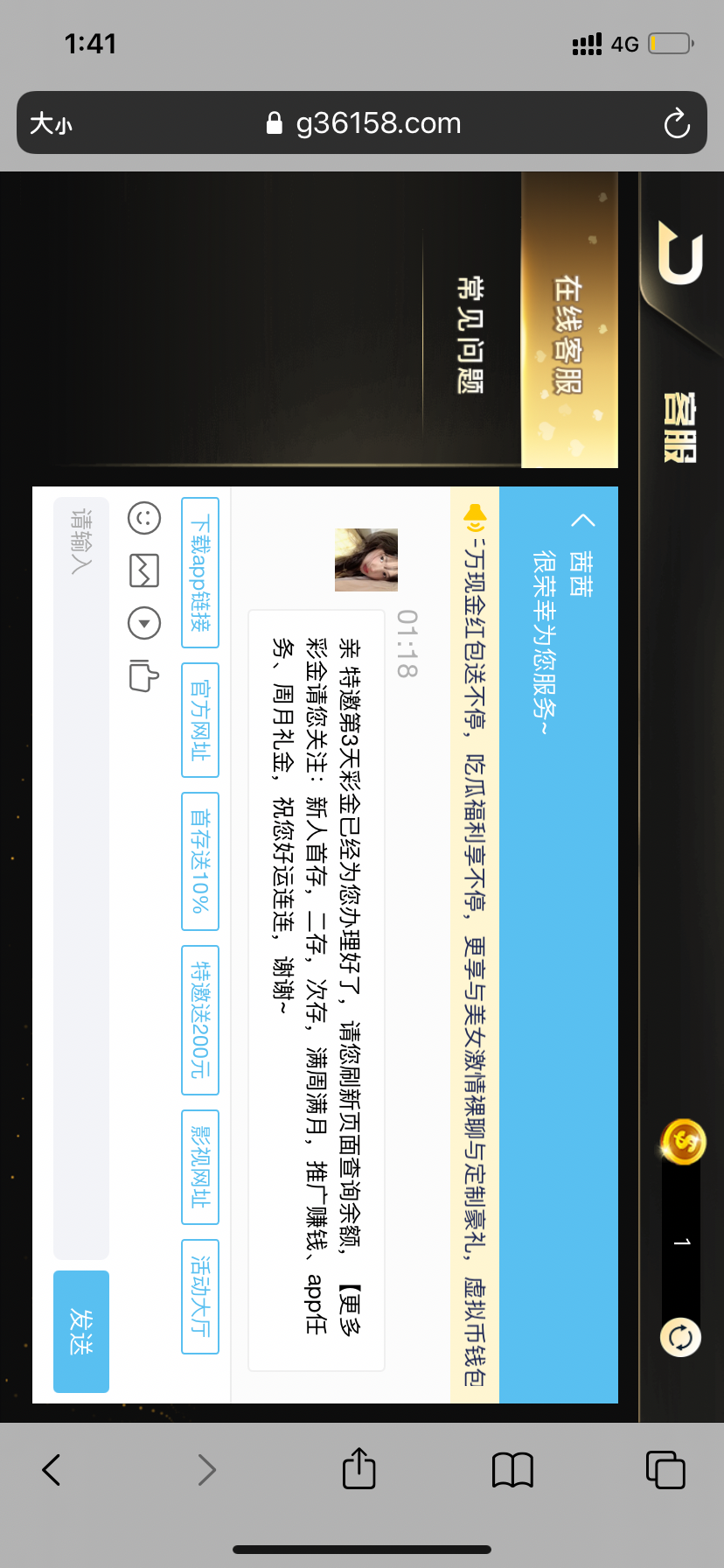Screen dimensions: 724x1568
Task: Select the 官方网址 quick reply chip
Action: tap(200, 719)
